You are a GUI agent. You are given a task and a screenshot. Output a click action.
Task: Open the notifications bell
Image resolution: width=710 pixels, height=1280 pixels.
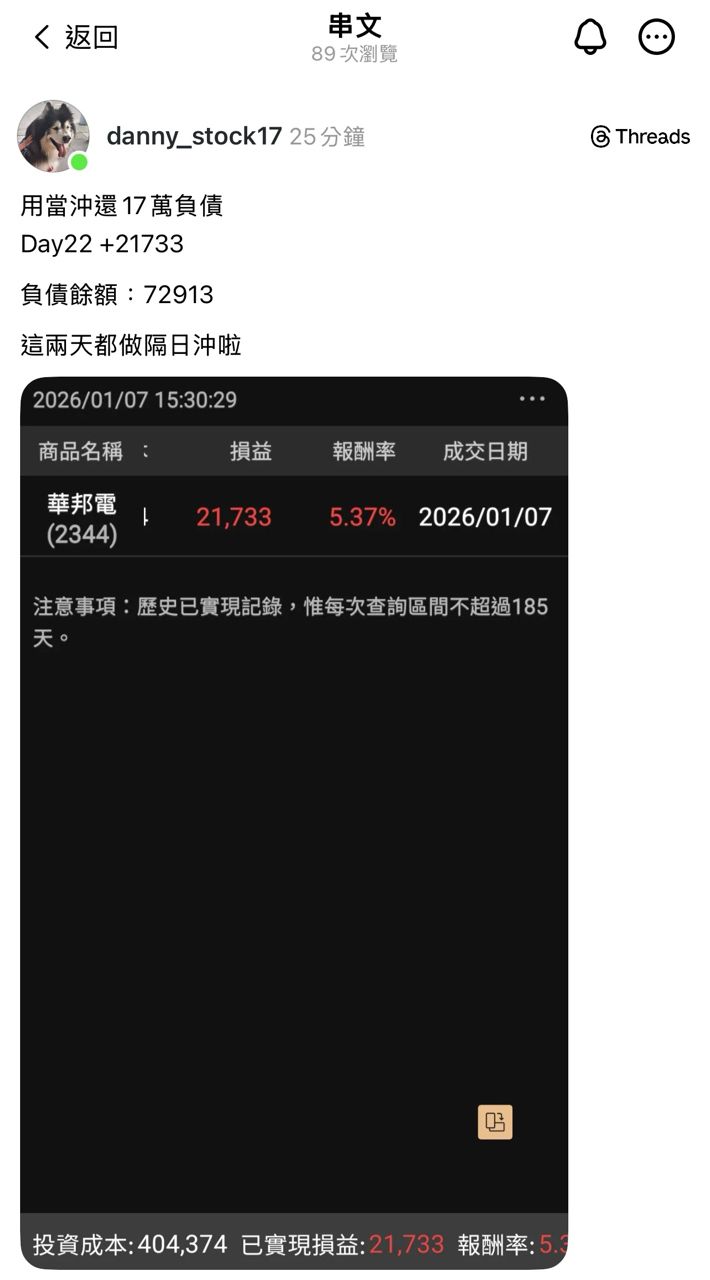click(x=590, y=37)
